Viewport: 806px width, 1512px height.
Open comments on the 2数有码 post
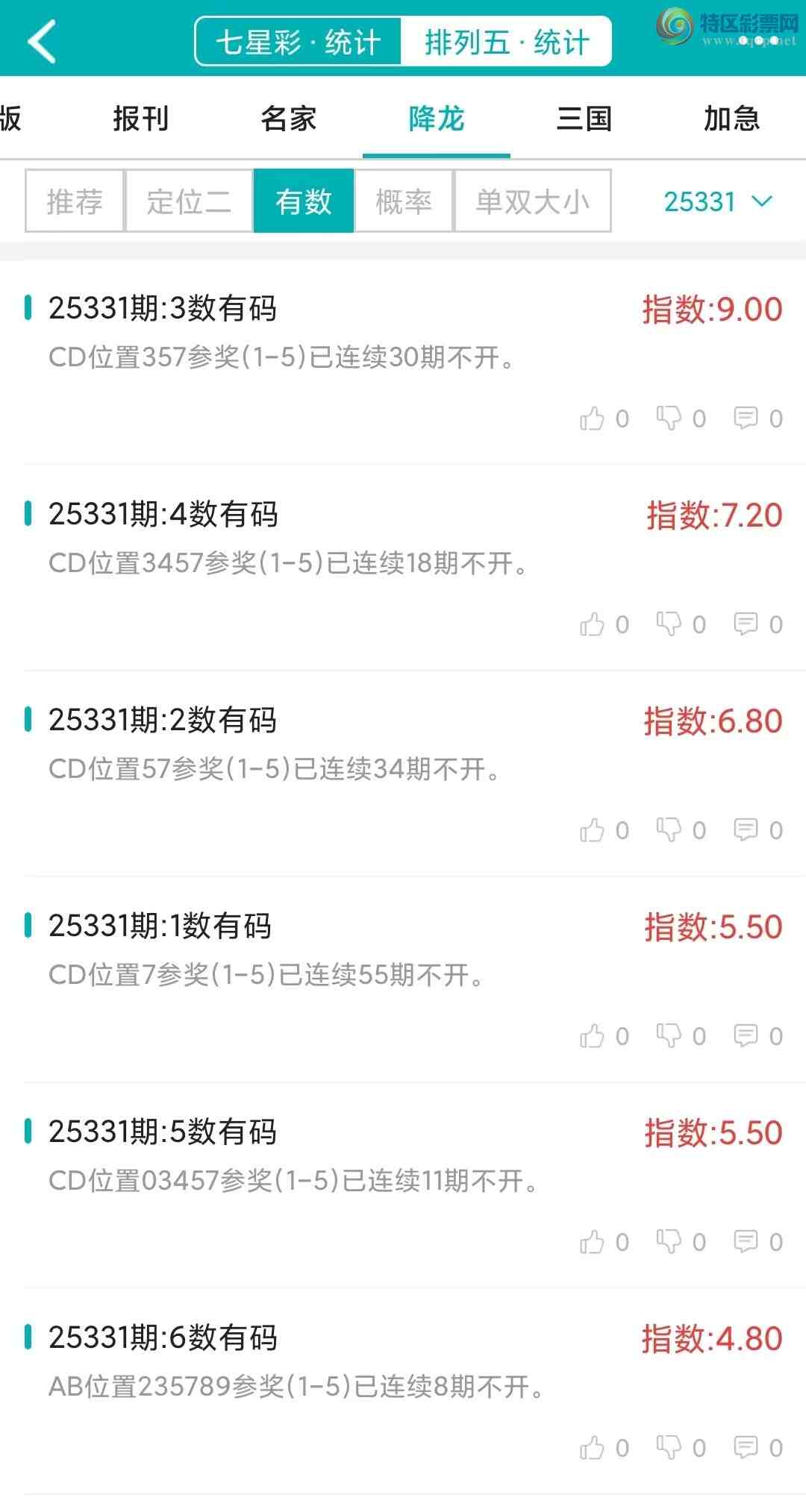[745, 829]
